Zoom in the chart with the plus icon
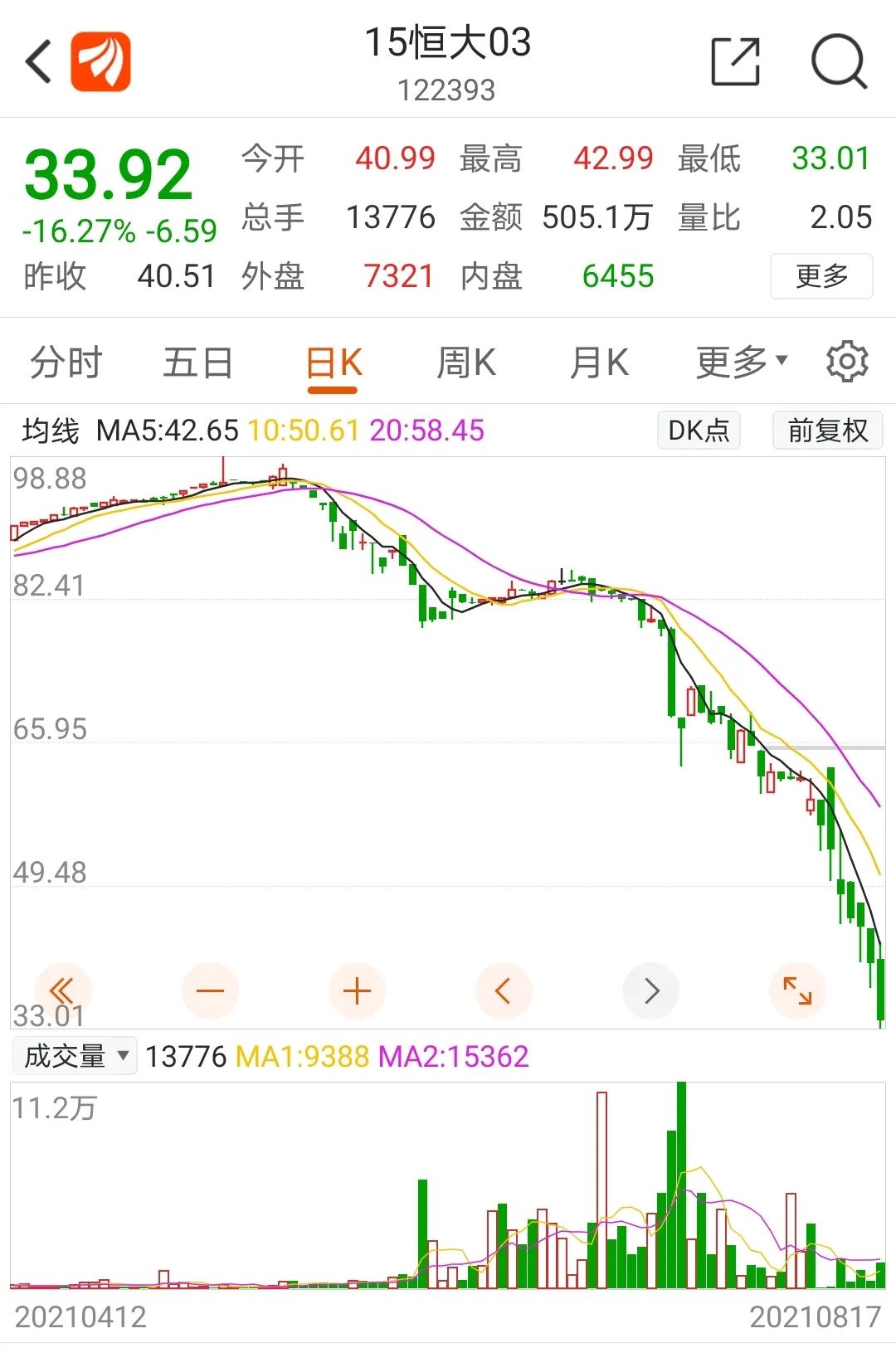Viewport: 896px width, 1348px height. click(x=356, y=990)
